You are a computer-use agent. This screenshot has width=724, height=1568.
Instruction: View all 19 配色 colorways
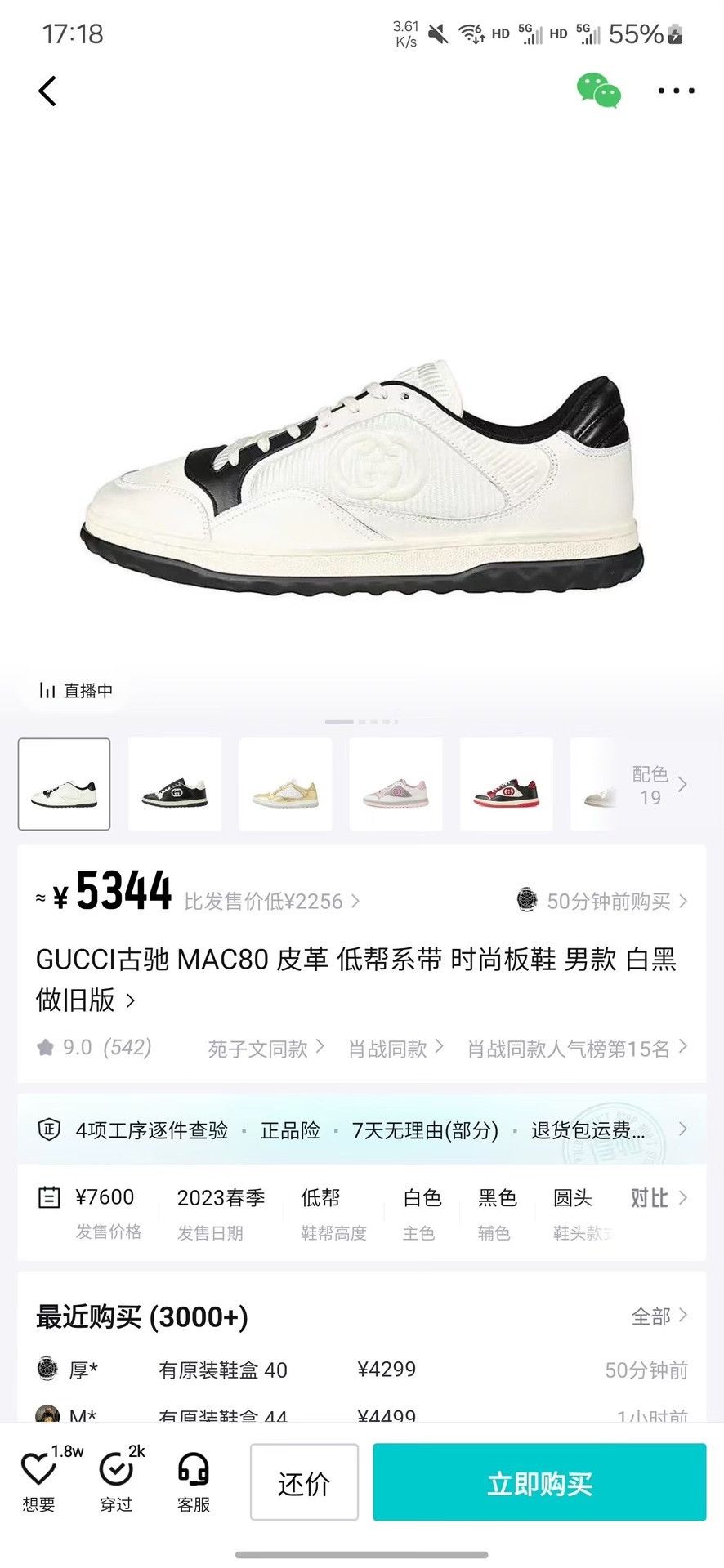tap(659, 785)
